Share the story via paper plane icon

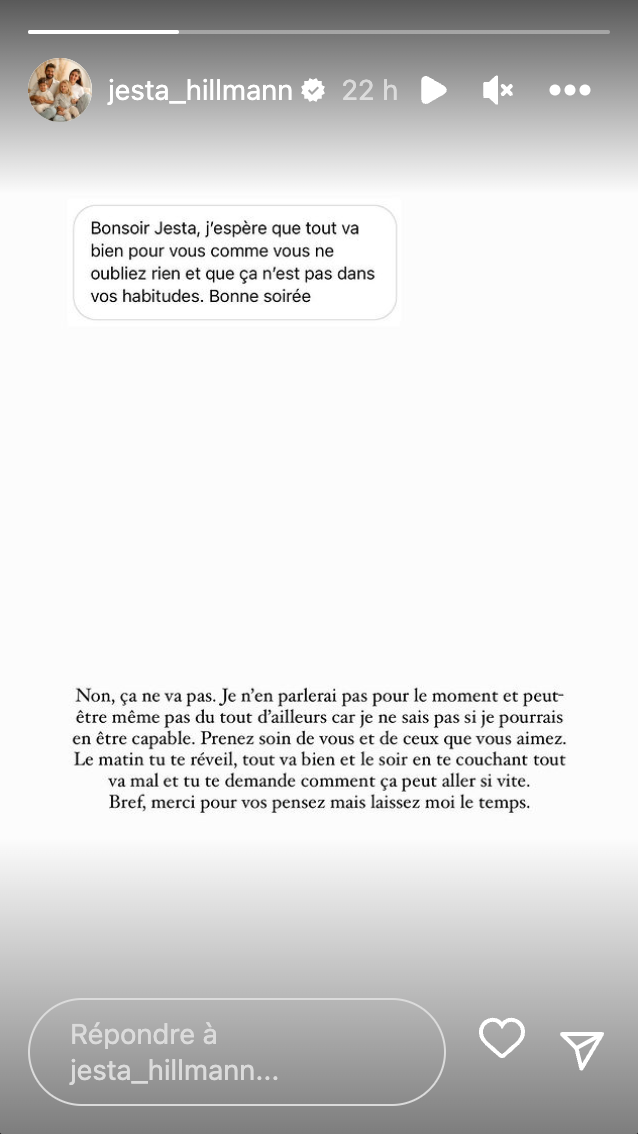pos(582,1049)
